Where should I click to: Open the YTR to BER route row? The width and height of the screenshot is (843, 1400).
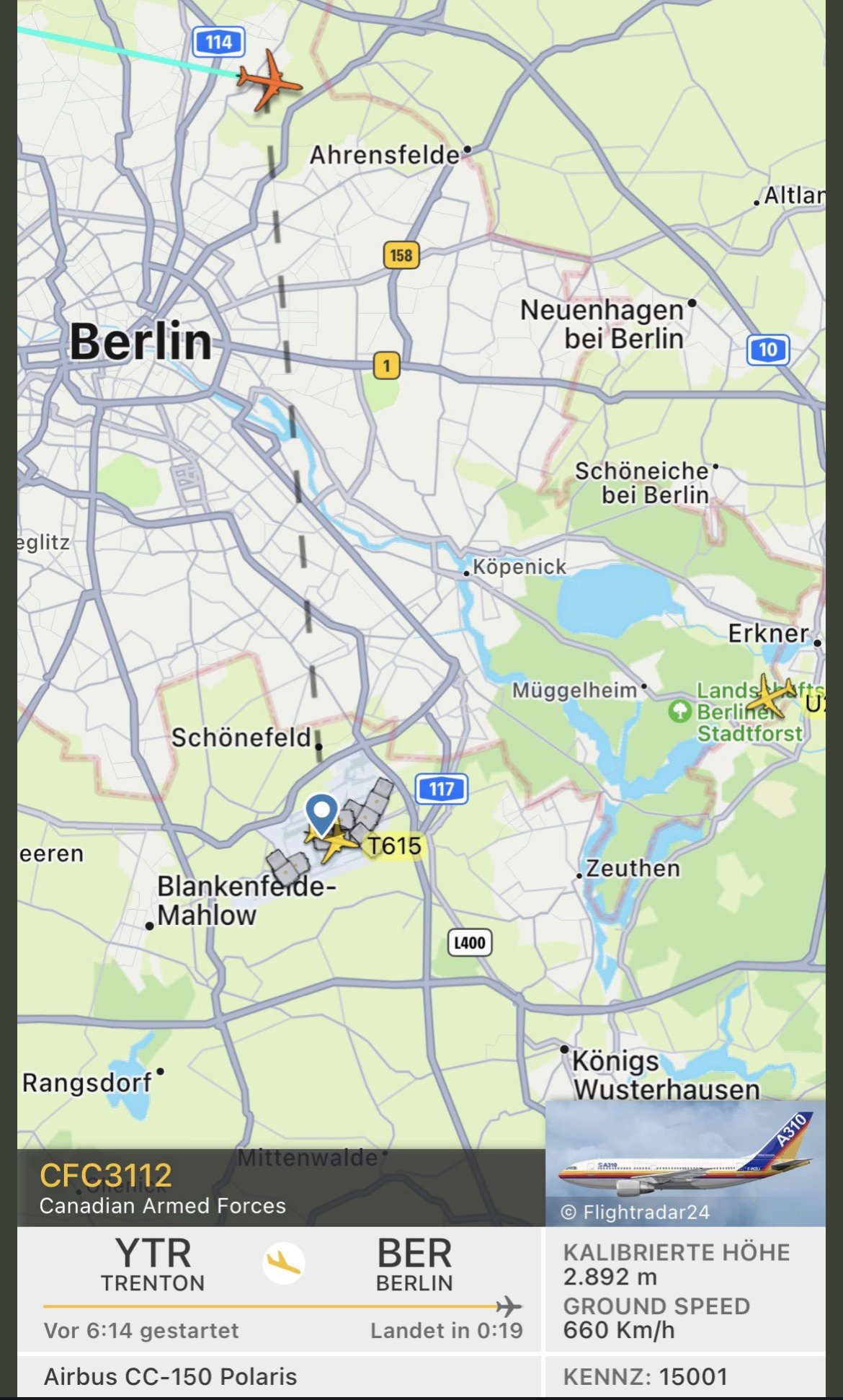[x=281, y=1288]
